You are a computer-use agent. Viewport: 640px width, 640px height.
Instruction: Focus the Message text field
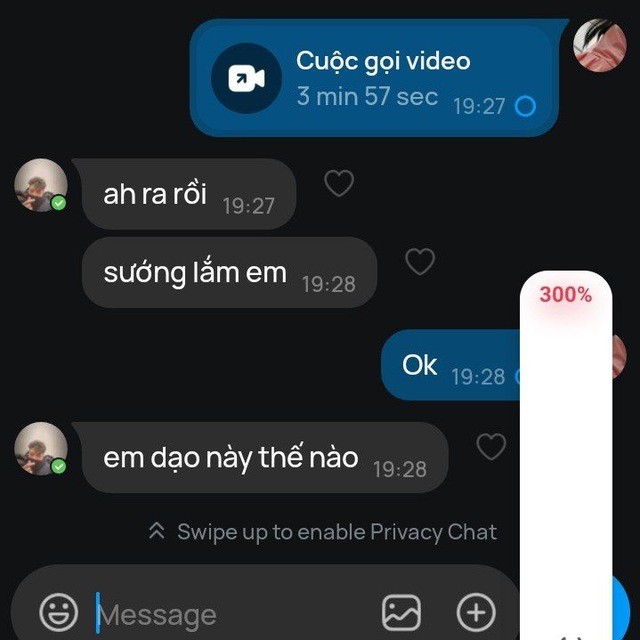230,613
